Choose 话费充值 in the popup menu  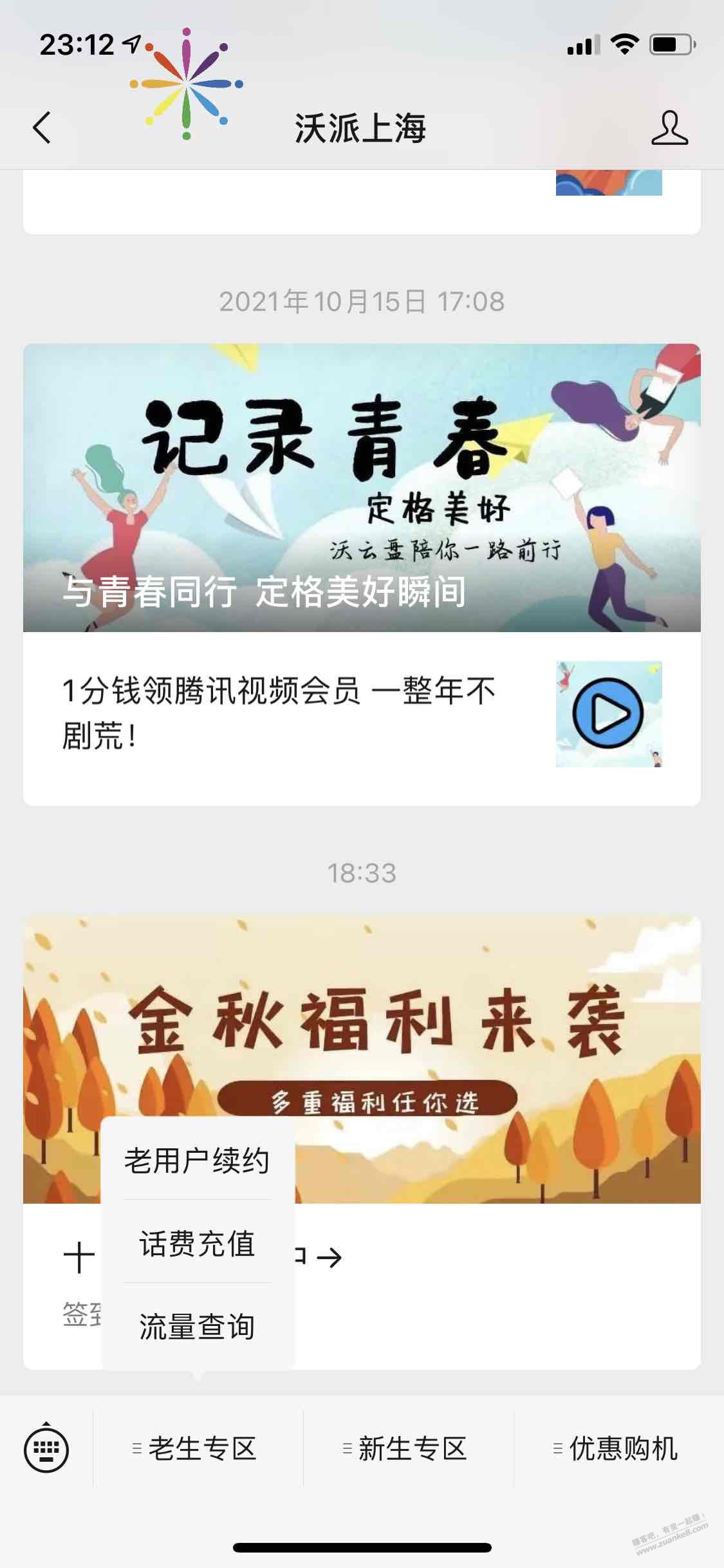(197, 1243)
